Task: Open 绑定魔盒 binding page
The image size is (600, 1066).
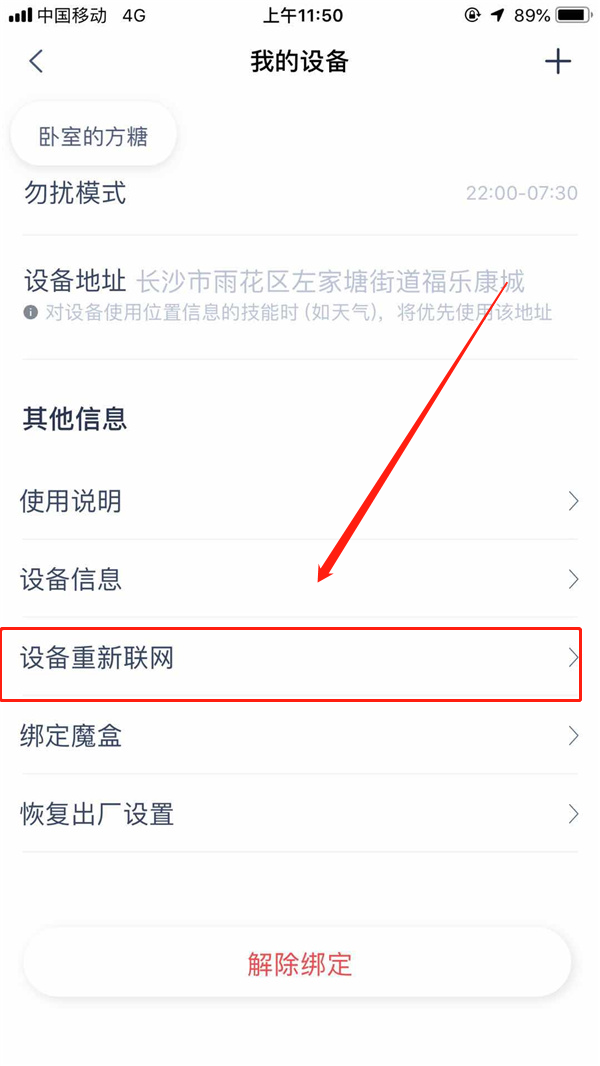Action: tap(300, 737)
